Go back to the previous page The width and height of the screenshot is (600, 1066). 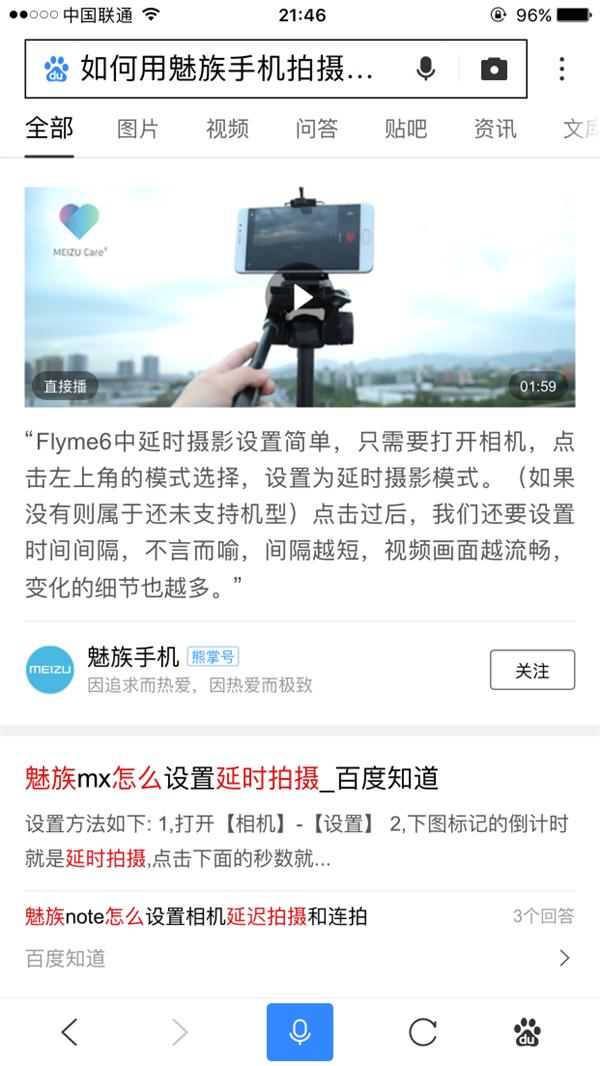pos(69,1032)
